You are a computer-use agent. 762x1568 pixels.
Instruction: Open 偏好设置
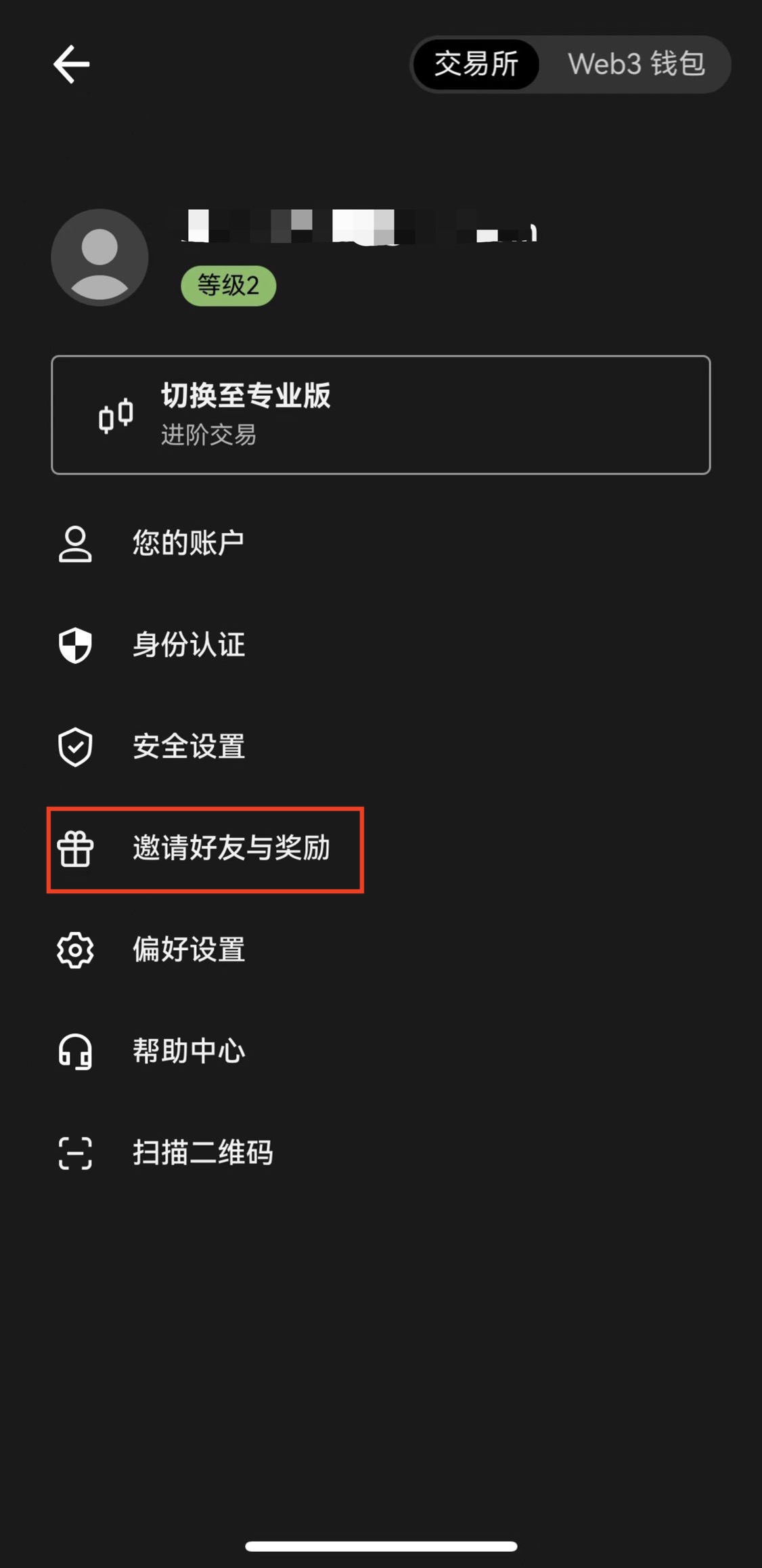pos(187,950)
